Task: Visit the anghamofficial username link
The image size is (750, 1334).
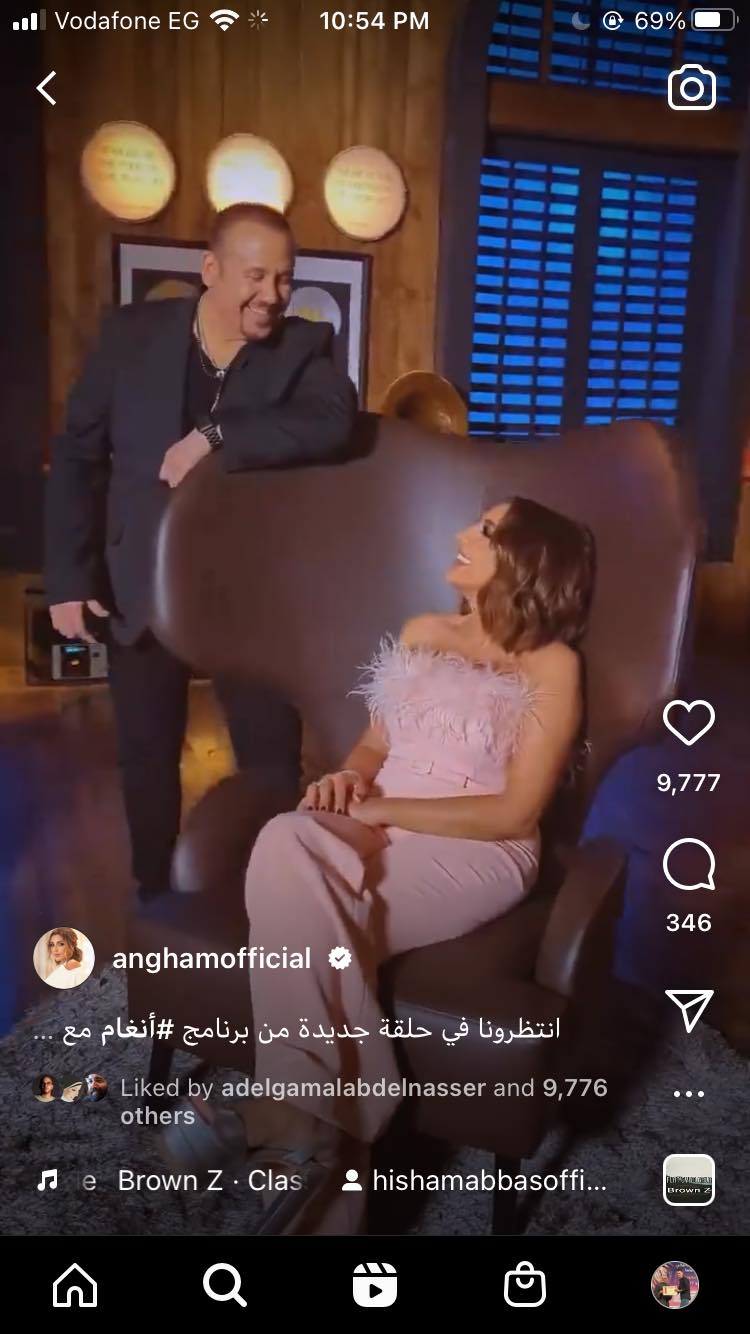Action: pos(212,958)
